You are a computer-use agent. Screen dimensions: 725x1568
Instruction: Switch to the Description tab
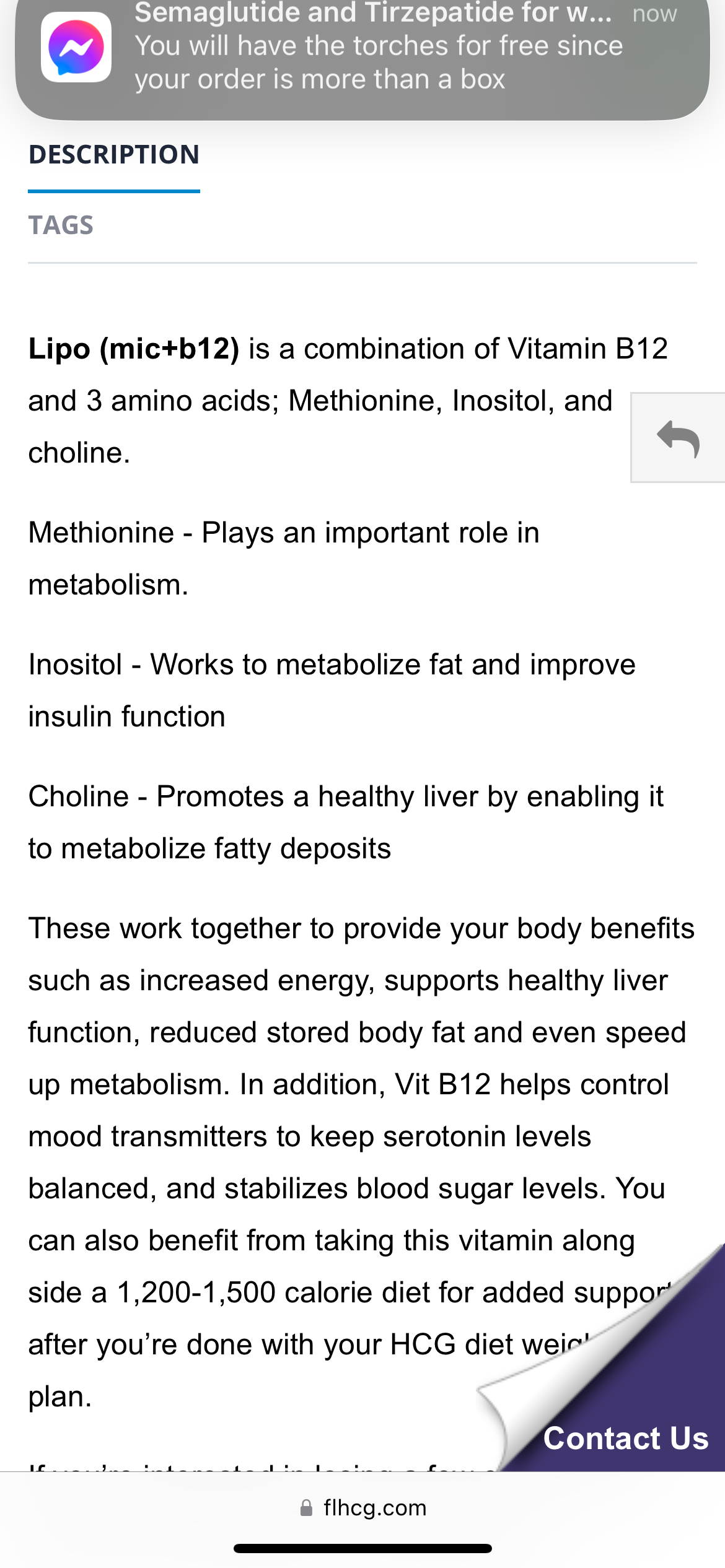[x=114, y=155]
